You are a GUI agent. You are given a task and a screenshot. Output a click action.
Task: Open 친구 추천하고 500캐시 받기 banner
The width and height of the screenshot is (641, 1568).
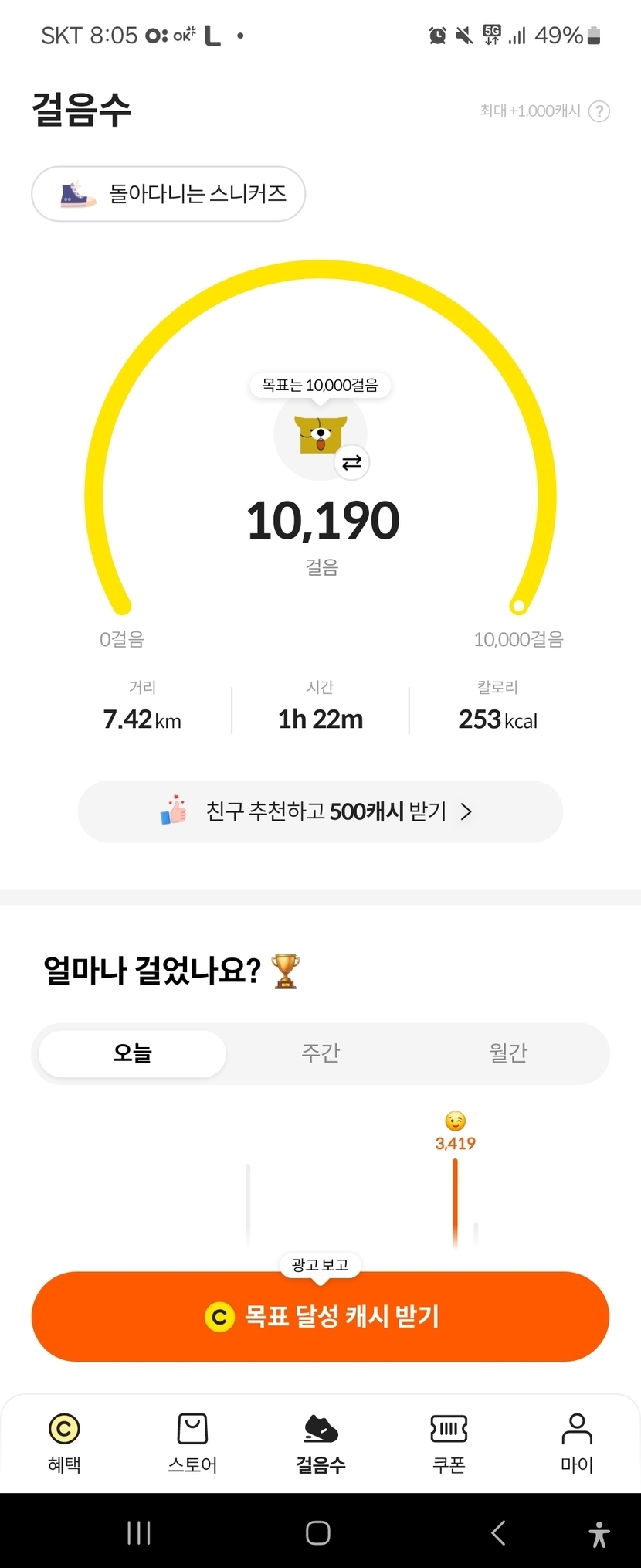[320, 811]
